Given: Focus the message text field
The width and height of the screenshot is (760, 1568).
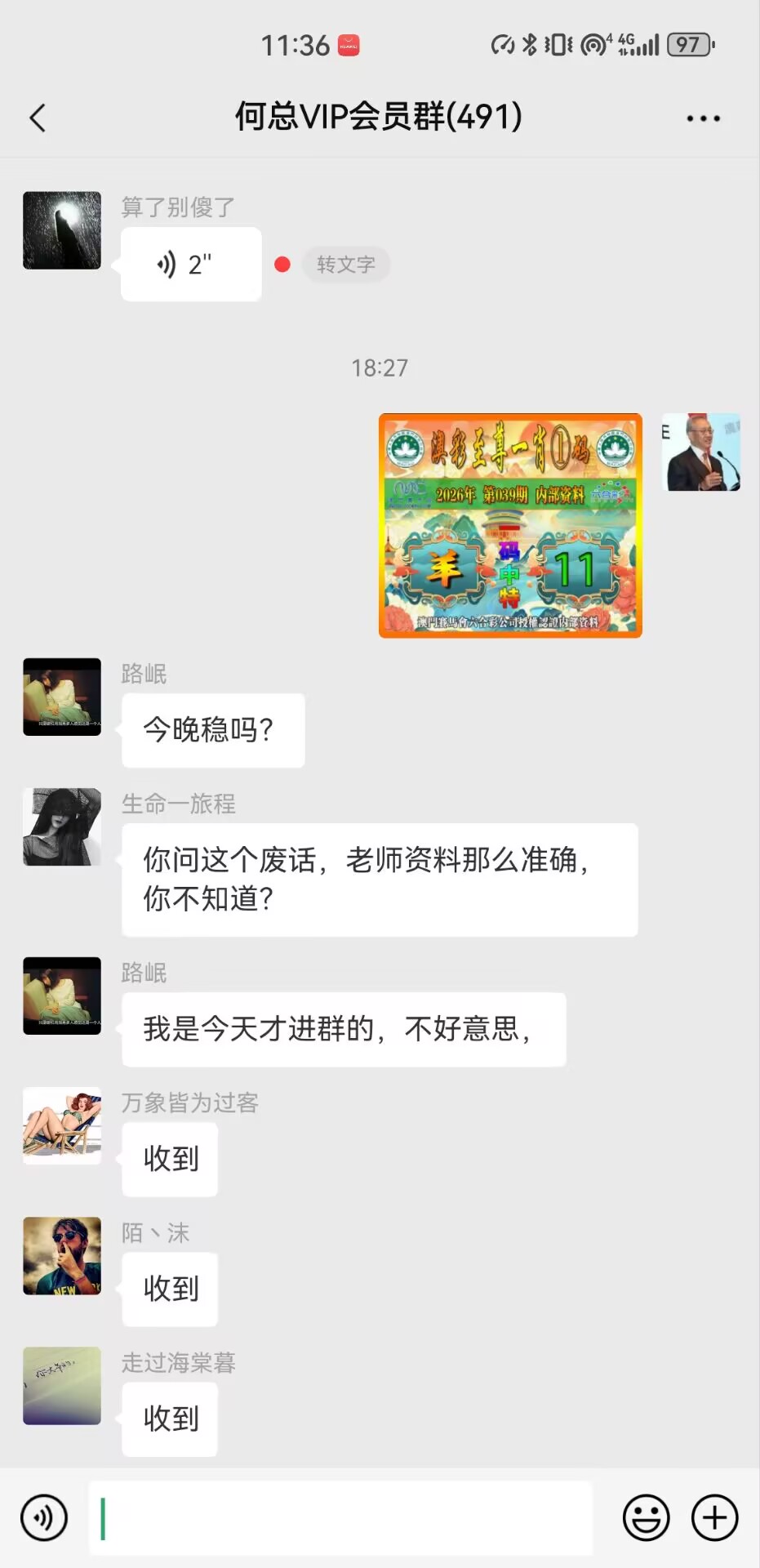Looking at the screenshot, I should 340,1517.
